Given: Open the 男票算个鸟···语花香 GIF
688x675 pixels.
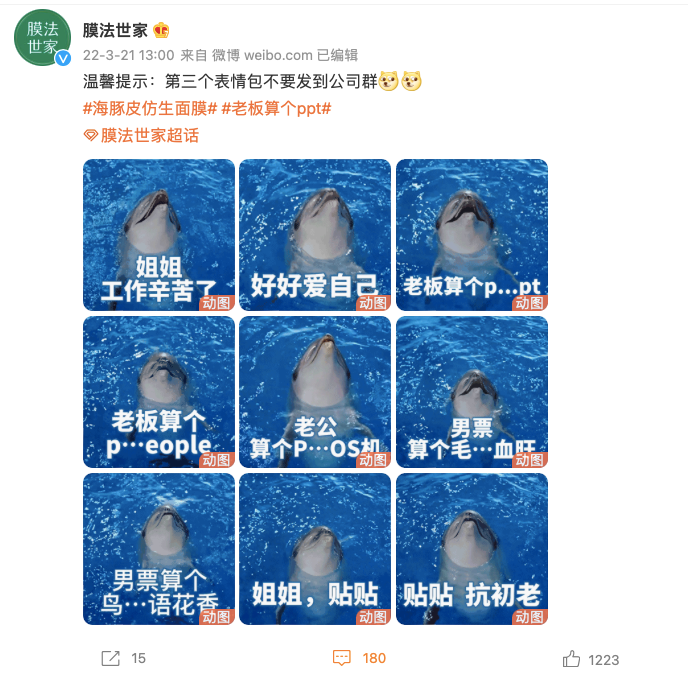Looking at the screenshot, I should [x=159, y=549].
